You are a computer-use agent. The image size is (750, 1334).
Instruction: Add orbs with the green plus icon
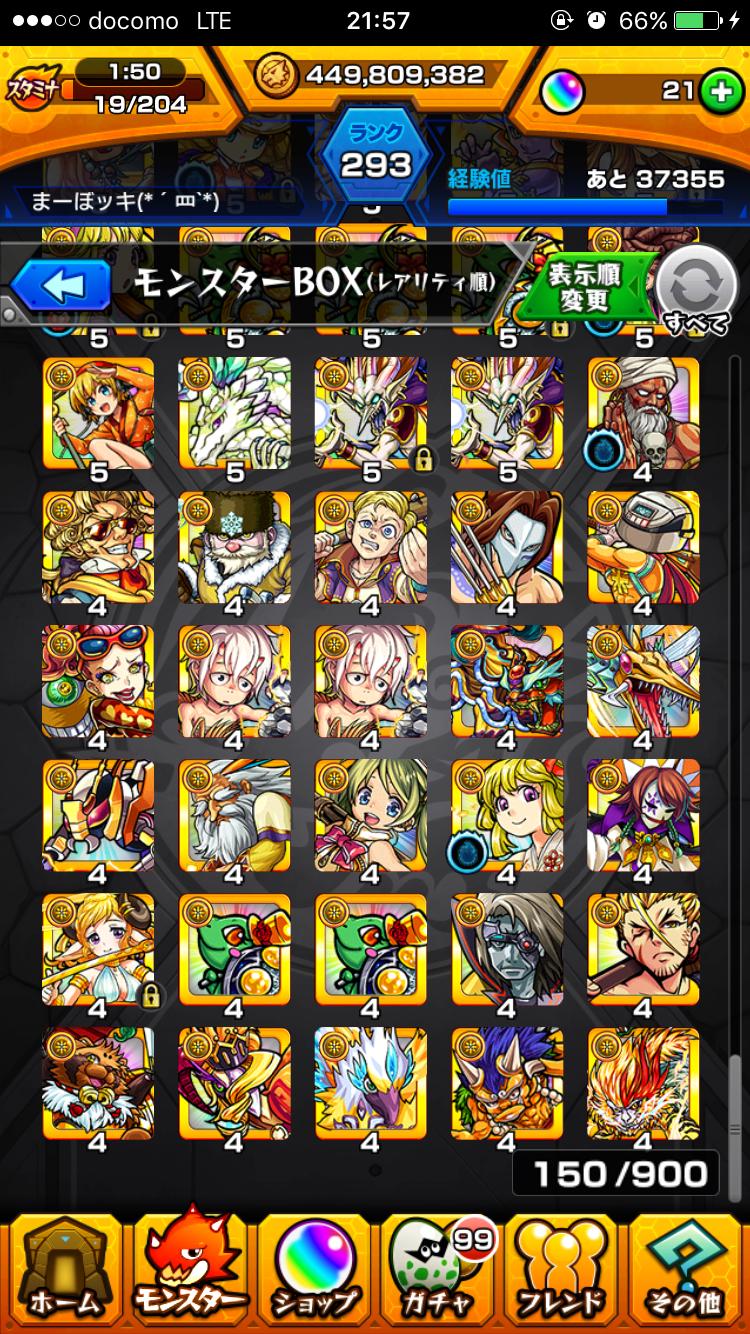[x=715, y=92]
